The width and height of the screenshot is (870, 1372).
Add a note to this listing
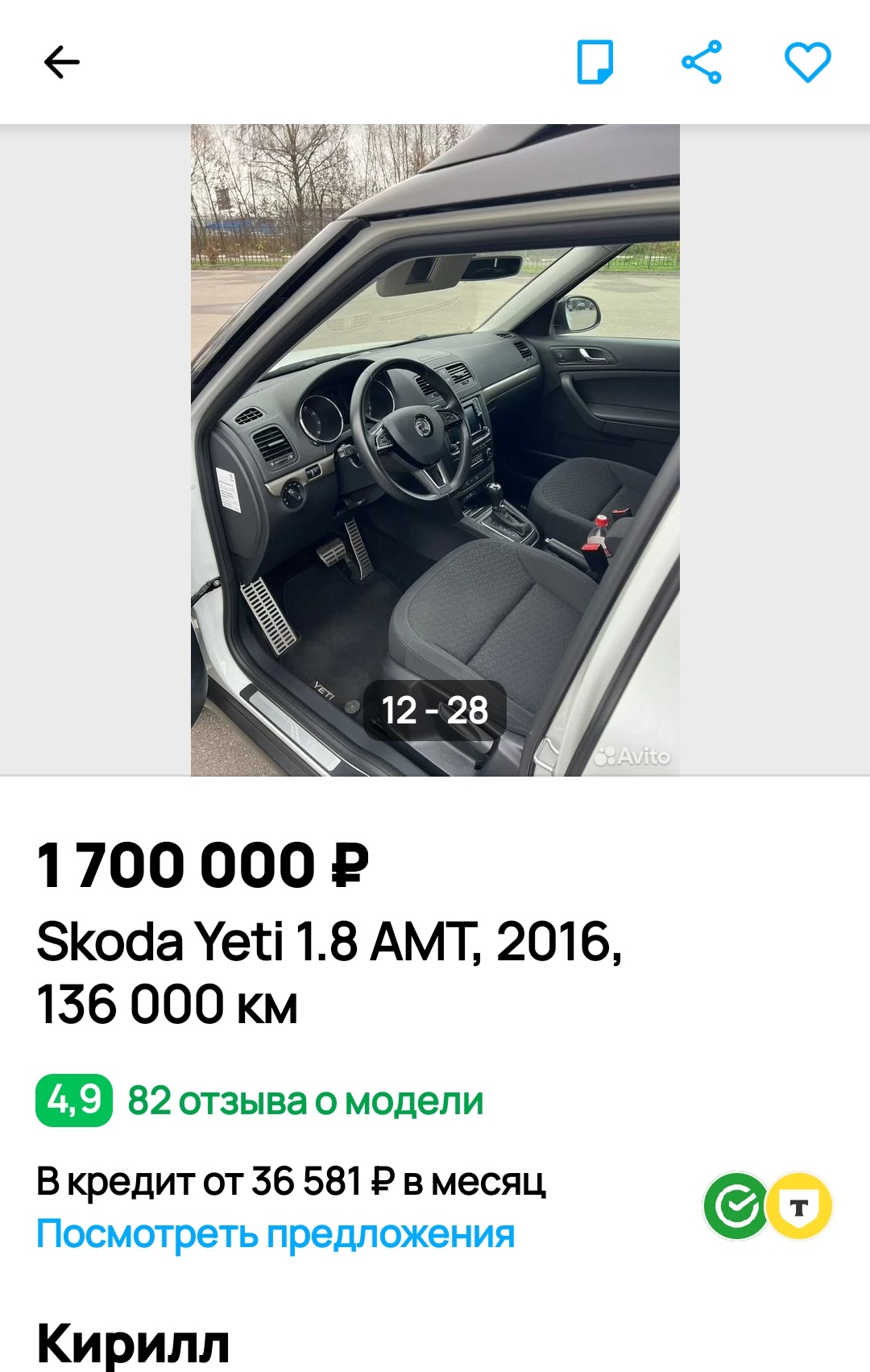click(x=595, y=62)
